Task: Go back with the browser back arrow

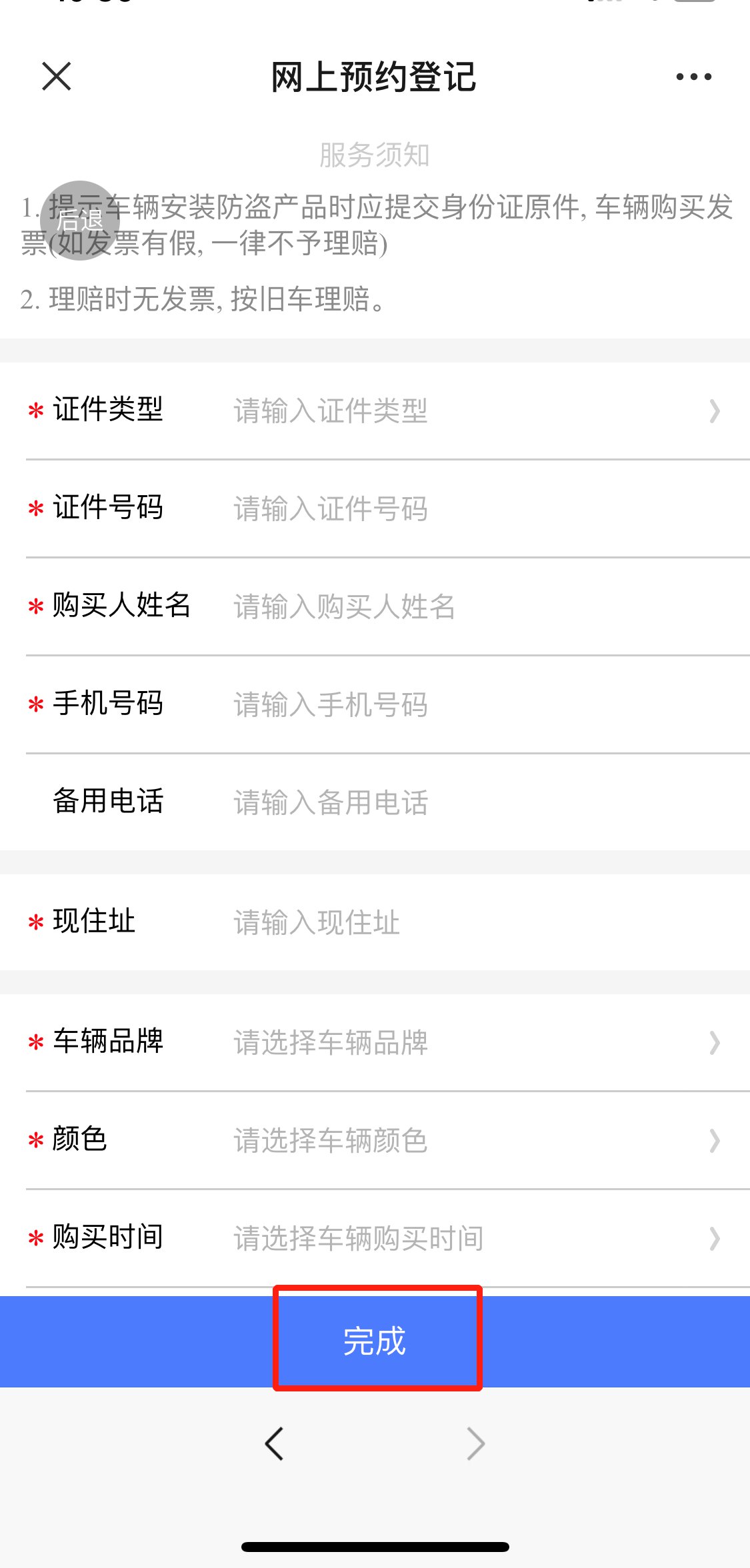Action: pos(274,1444)
